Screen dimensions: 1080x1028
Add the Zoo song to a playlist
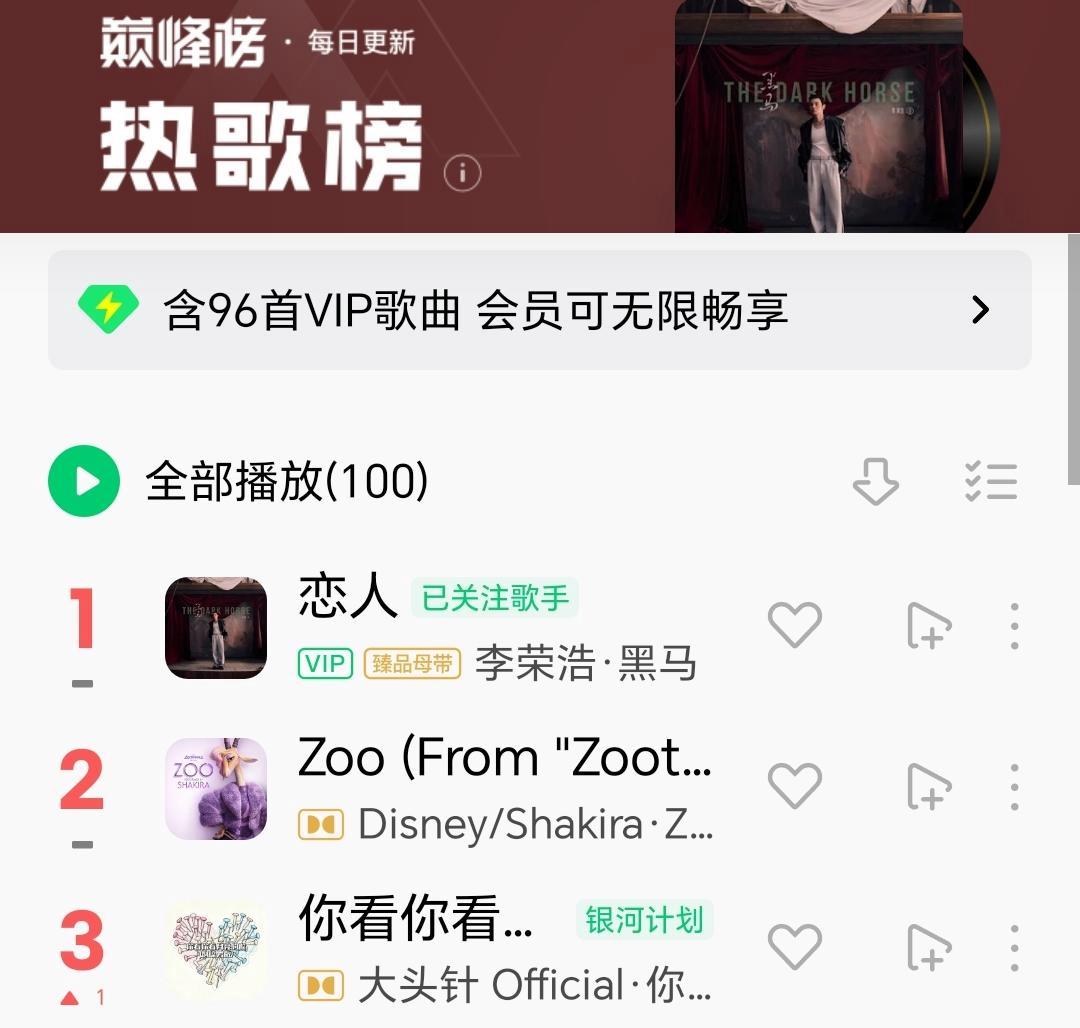click(x=928, y=787)
